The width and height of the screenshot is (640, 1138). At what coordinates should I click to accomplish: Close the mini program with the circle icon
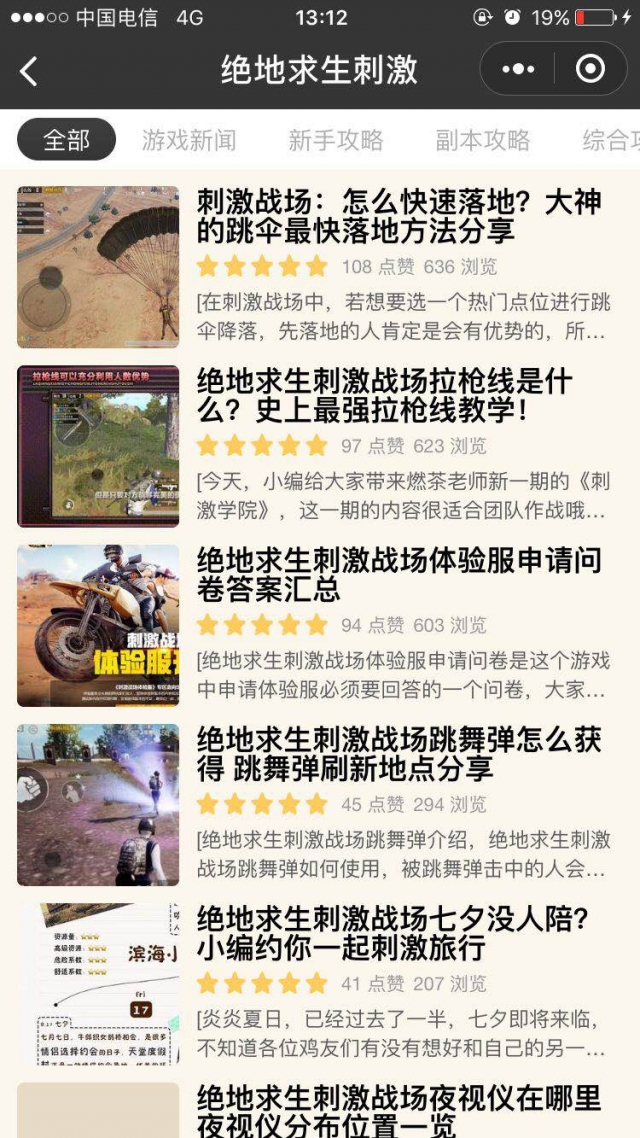[x=591, y=69]
